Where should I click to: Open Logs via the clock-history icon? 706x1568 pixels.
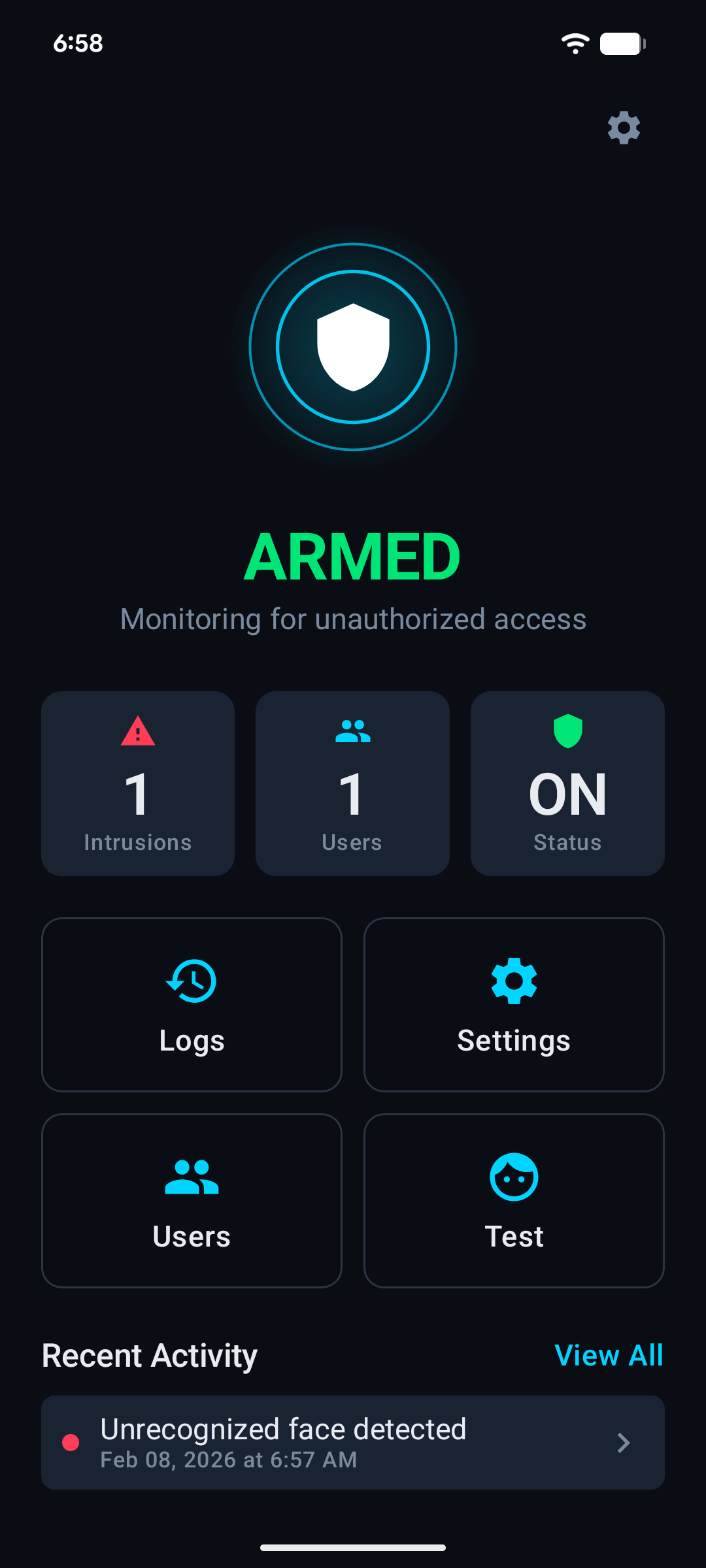pyautogui.click(x=191, y=980)
